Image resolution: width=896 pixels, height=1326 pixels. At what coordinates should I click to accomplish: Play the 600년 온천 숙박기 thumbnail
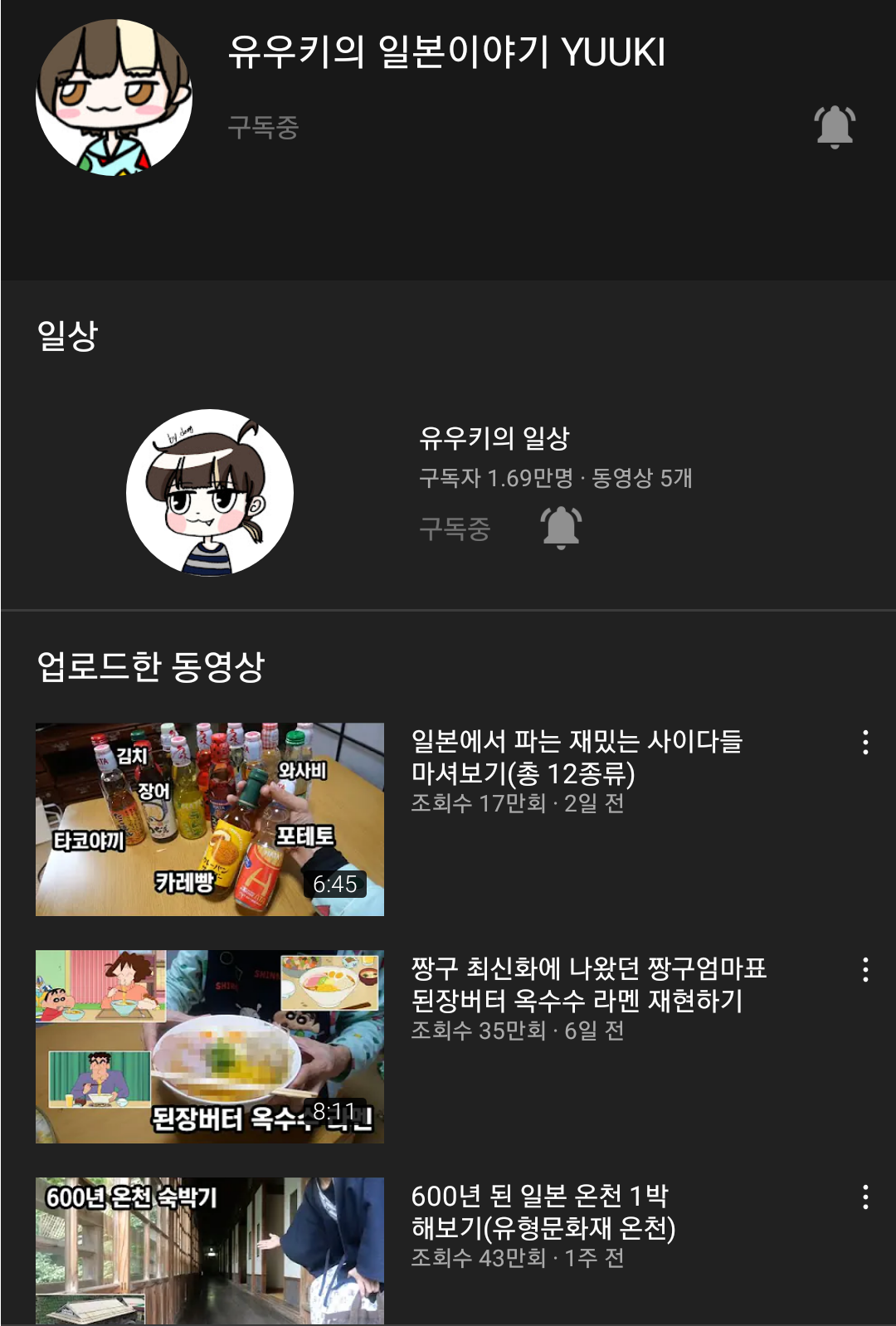(209, 1250)
